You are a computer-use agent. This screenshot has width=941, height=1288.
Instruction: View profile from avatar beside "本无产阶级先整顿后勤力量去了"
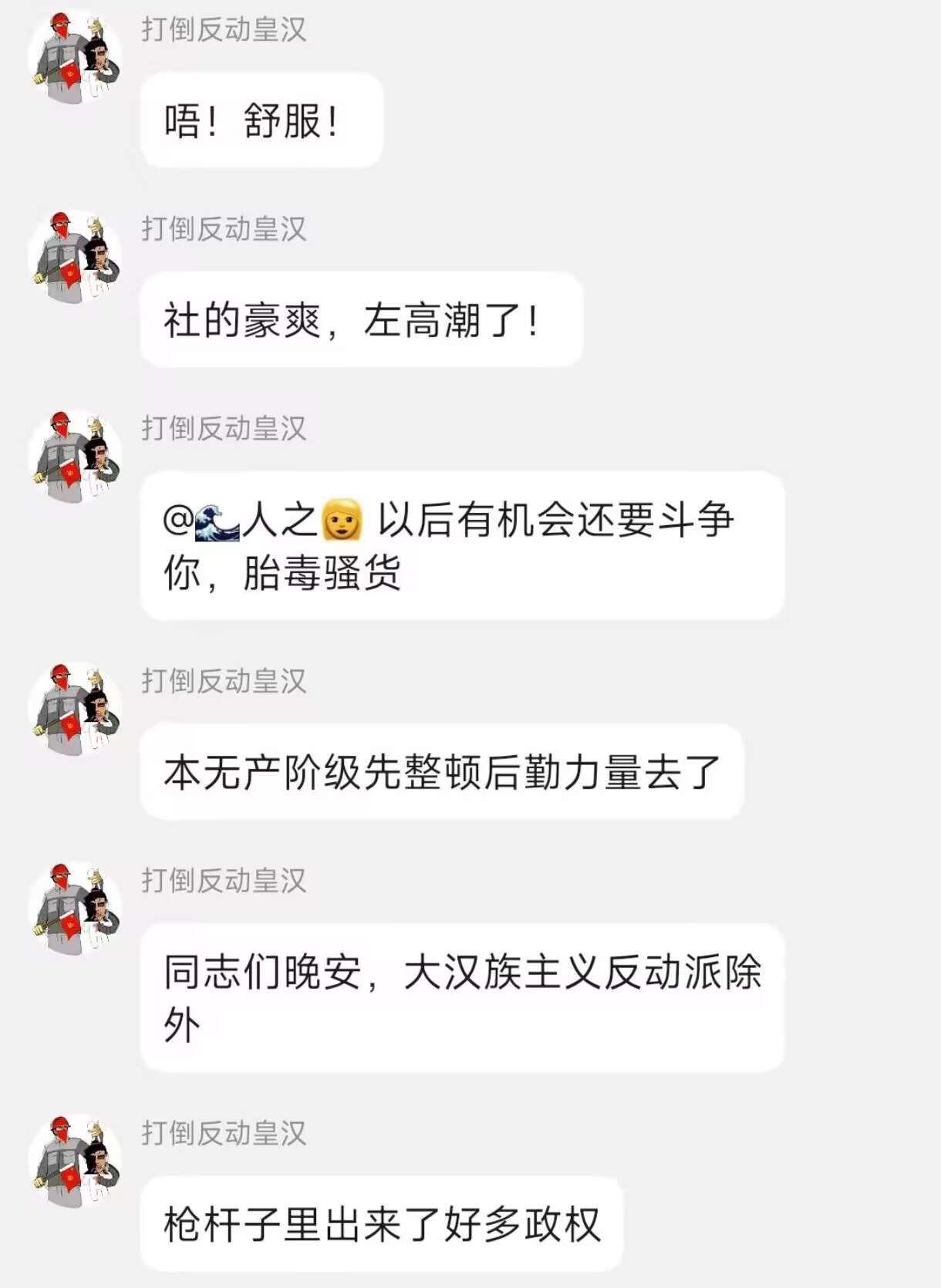pos(75,708)
